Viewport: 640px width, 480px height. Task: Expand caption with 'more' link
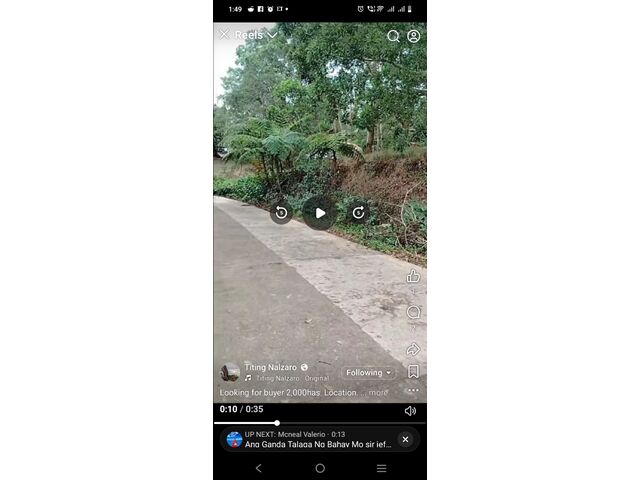378,393
